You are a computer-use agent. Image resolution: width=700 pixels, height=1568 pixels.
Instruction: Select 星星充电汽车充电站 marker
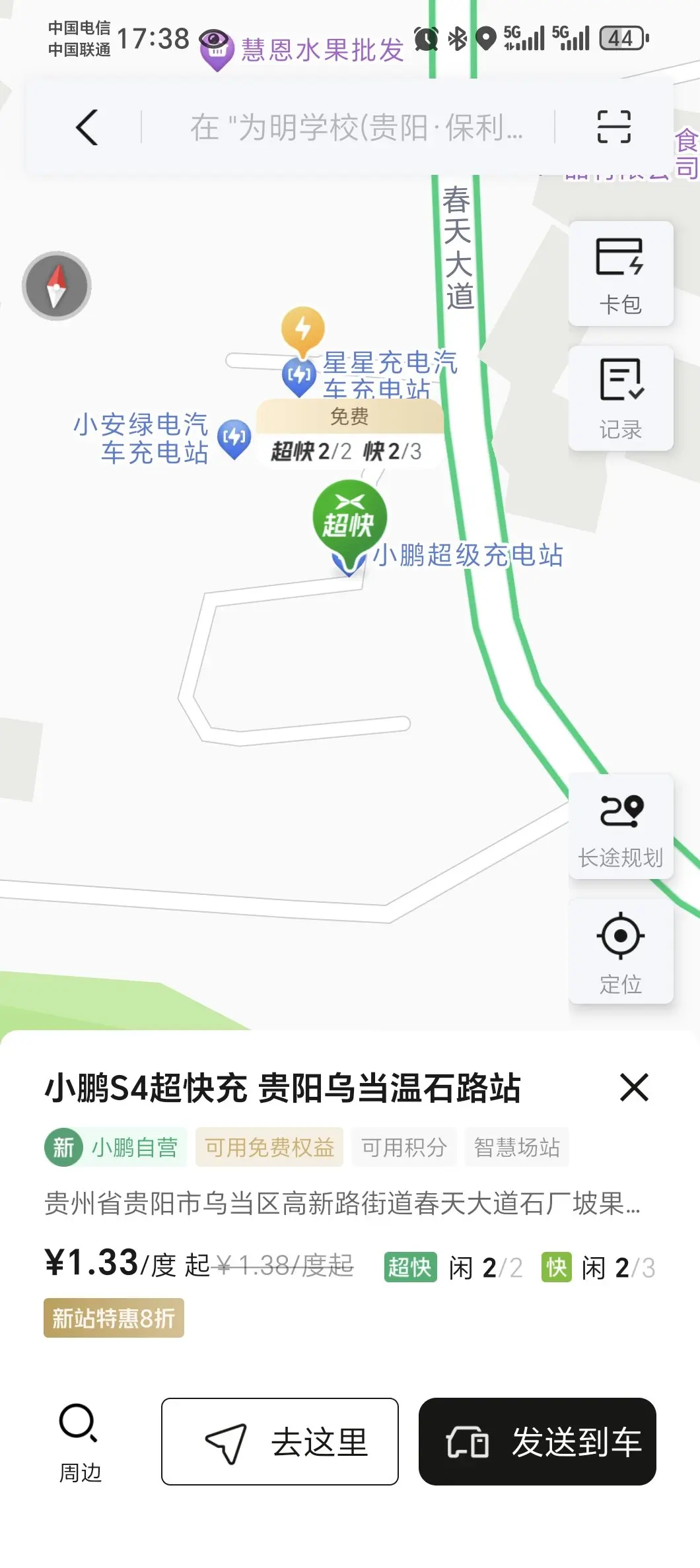[299, 377]
